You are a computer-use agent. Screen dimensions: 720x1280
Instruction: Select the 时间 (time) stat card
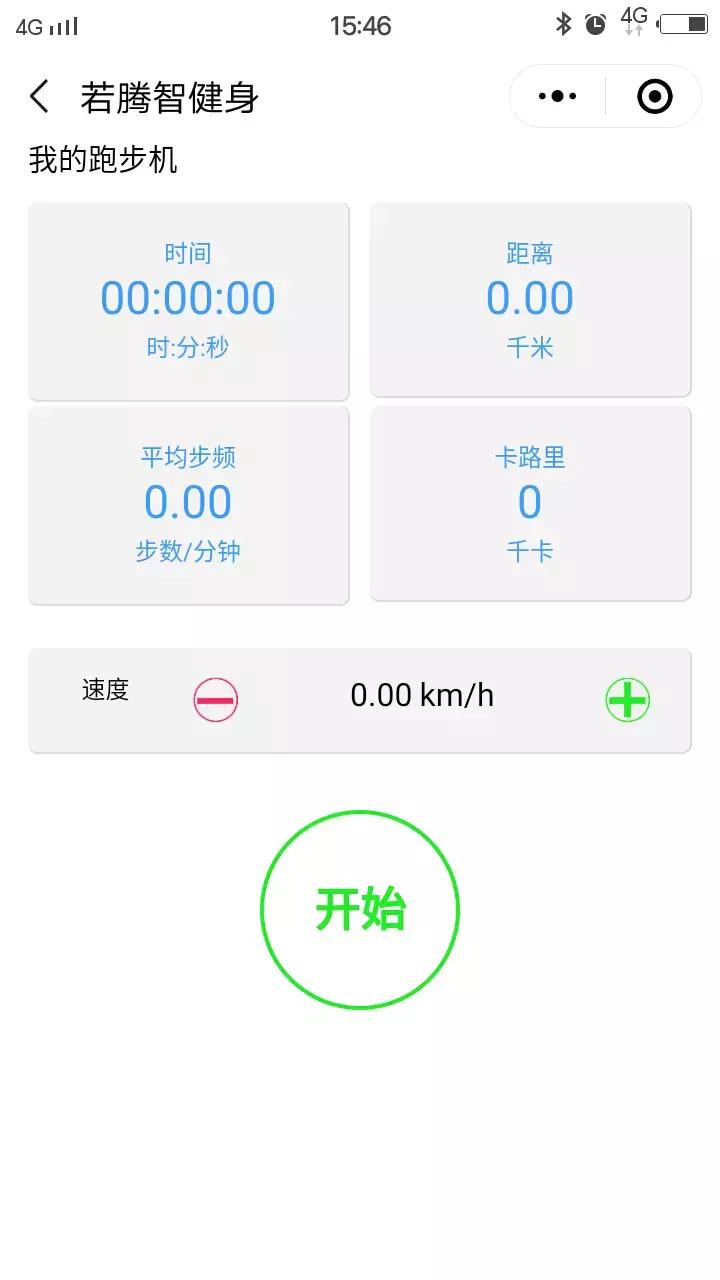(x=188, y=300)
